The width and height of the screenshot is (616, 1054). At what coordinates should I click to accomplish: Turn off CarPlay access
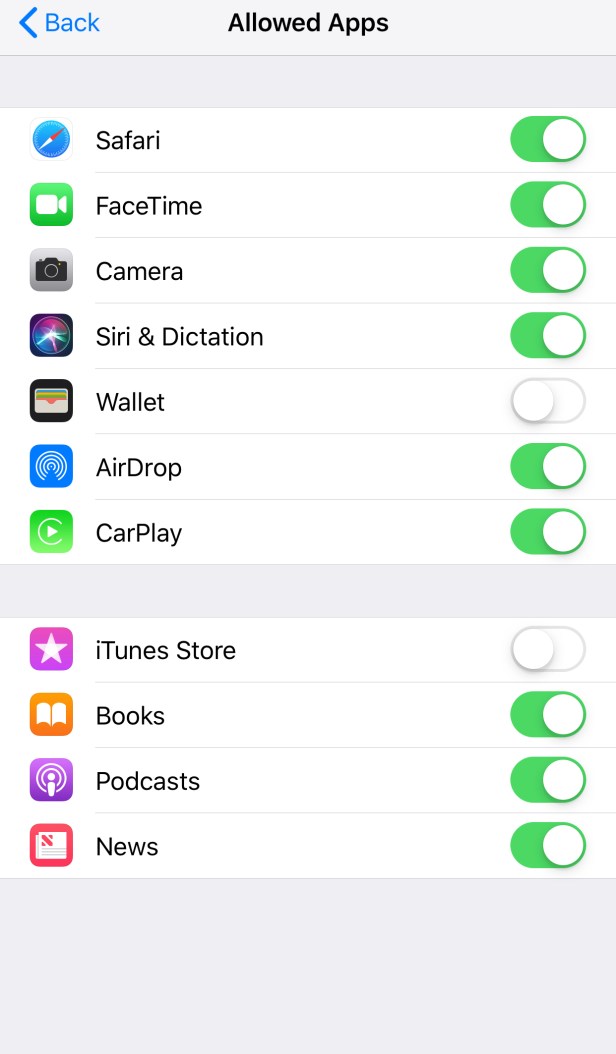click(x=547, y=532)
